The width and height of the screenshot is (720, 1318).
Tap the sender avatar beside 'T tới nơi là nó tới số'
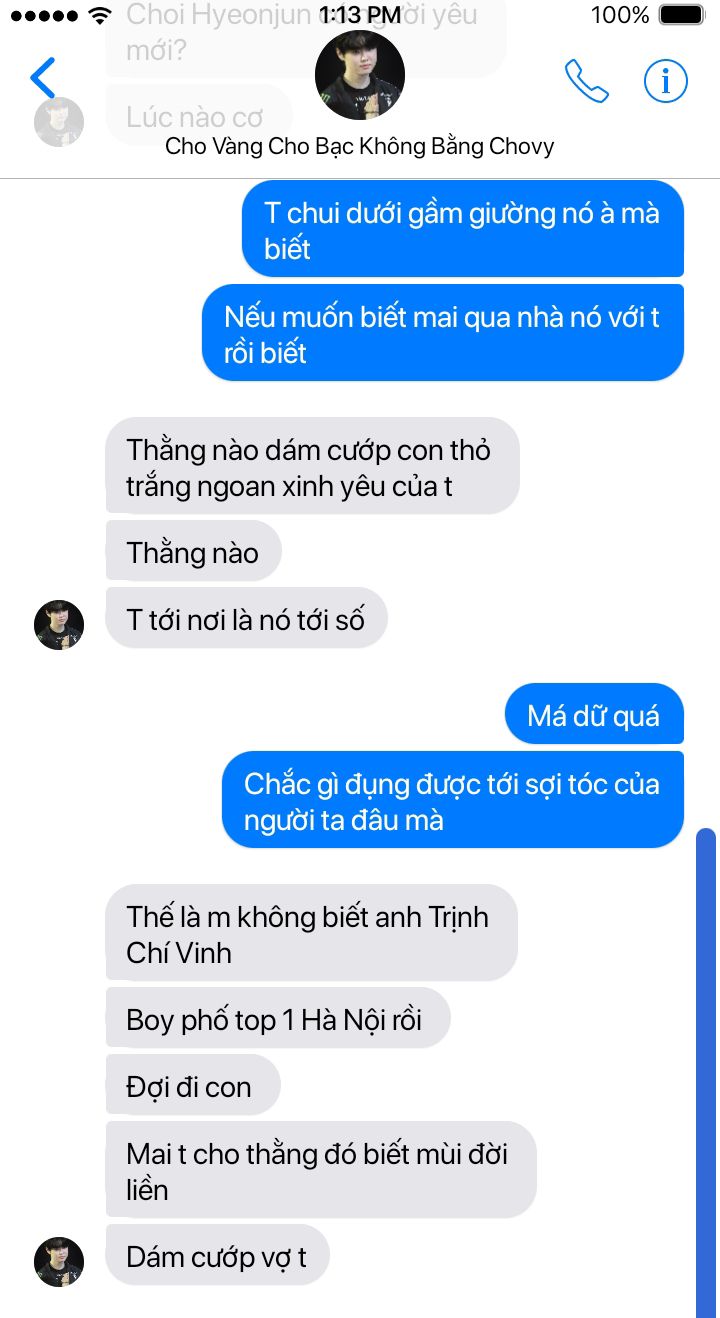pyautogui.click(x=59, y=625)
